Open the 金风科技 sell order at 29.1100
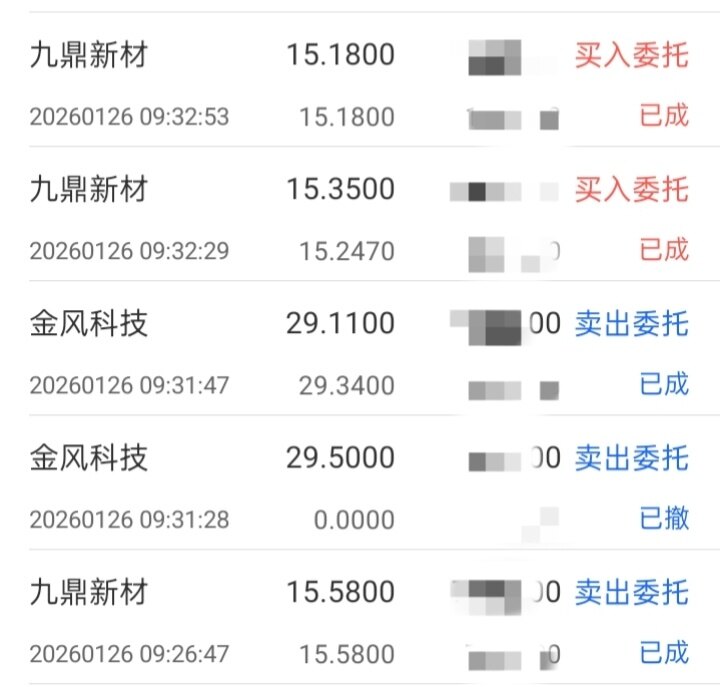Image resolution: width=720 pixels, height=687 pixels. pyautogui.click(x=360, y=353)
